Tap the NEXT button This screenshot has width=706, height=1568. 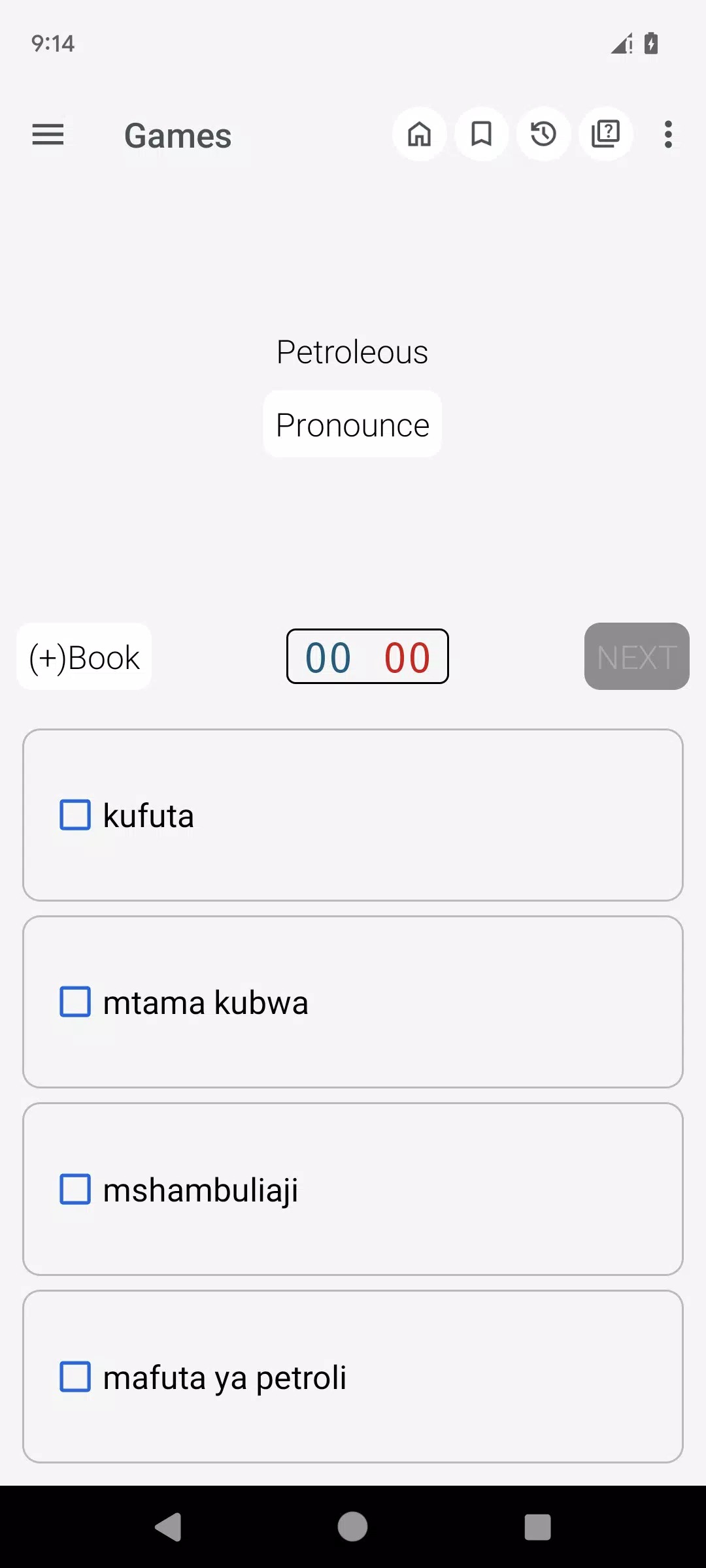(x=636, y=657)
